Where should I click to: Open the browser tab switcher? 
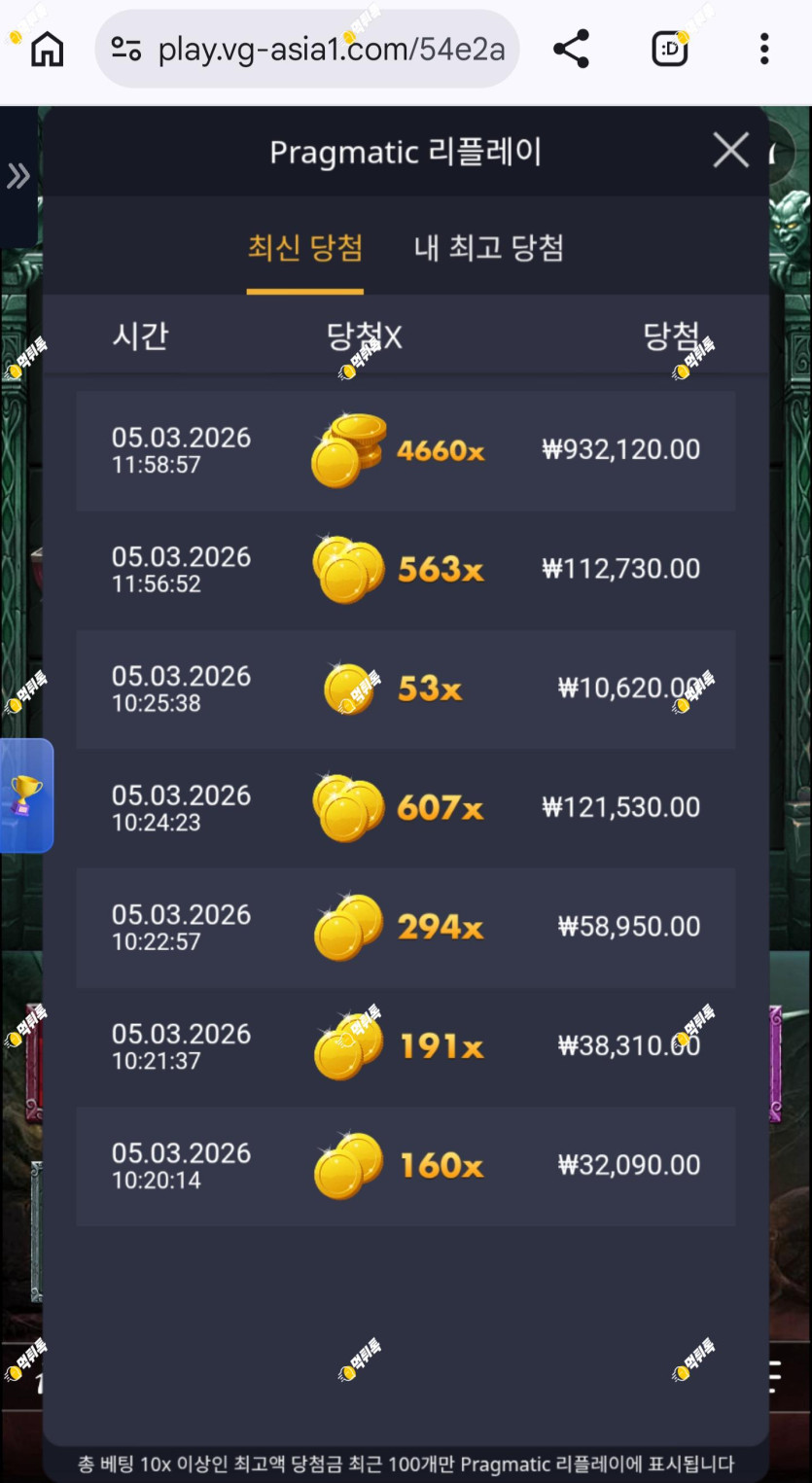pyautogui.click(x=669, y=49)
